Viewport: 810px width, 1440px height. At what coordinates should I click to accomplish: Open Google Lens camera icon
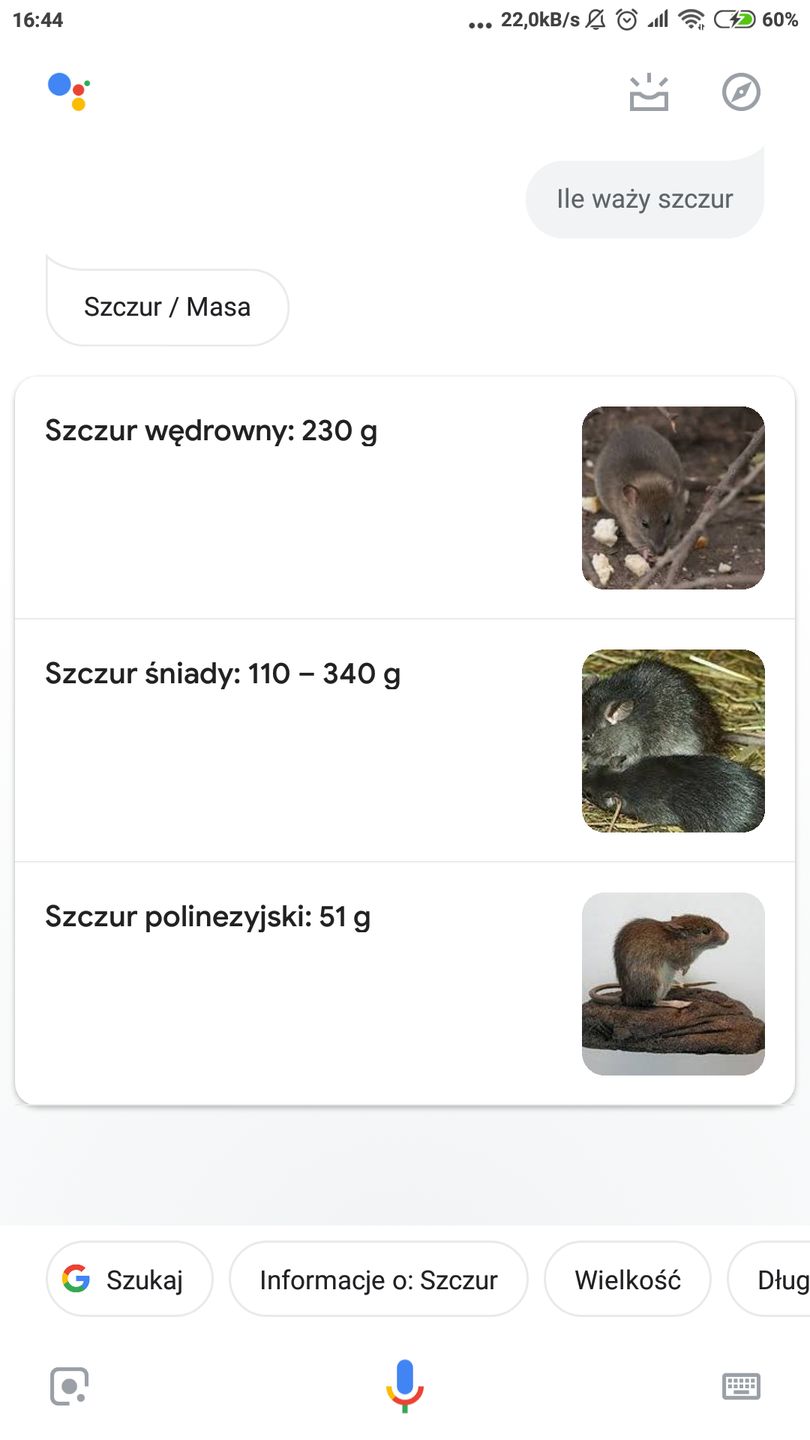[x=68, y=1386]
